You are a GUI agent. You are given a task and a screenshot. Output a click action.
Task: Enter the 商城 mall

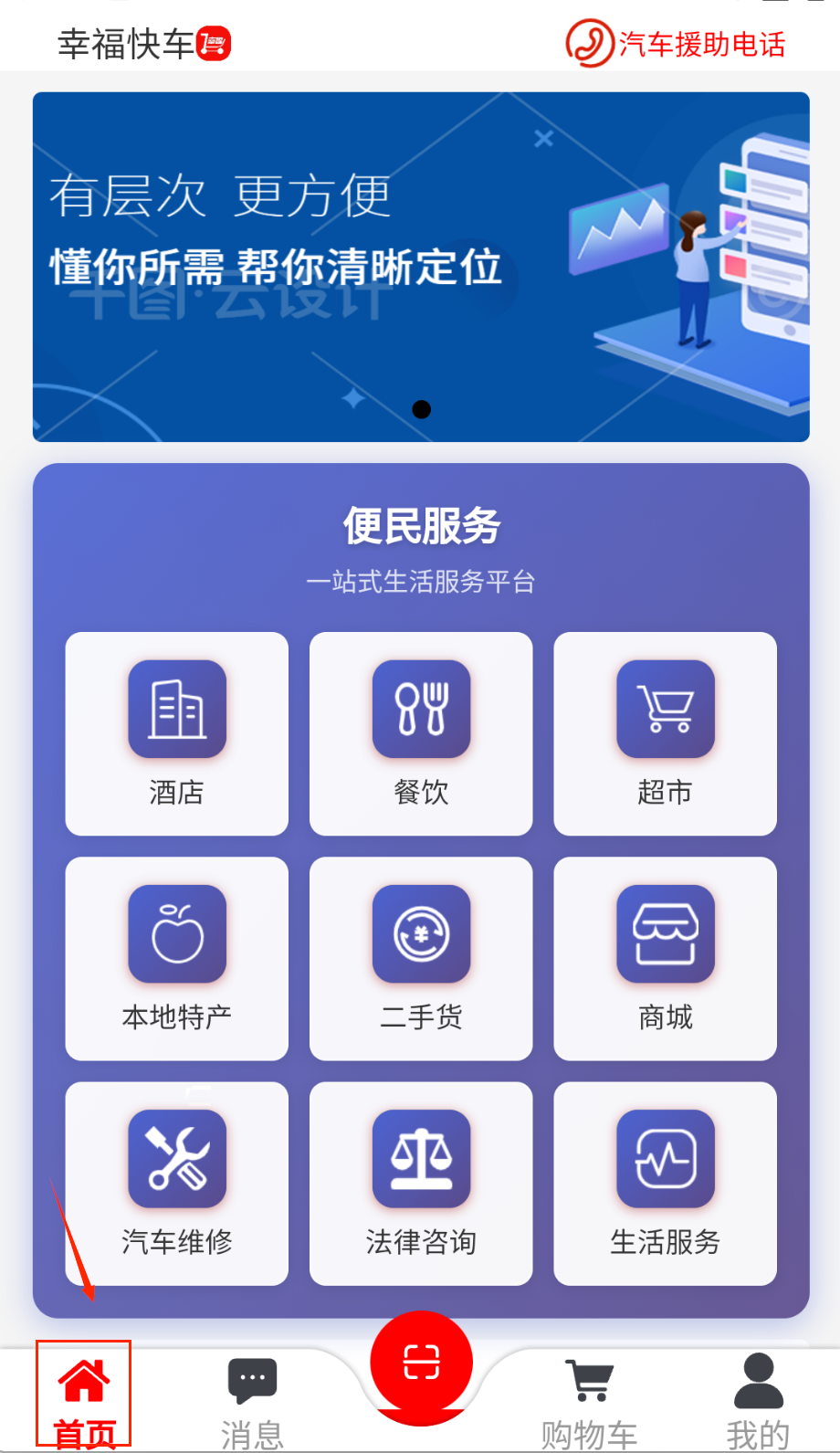click(665, 958)
